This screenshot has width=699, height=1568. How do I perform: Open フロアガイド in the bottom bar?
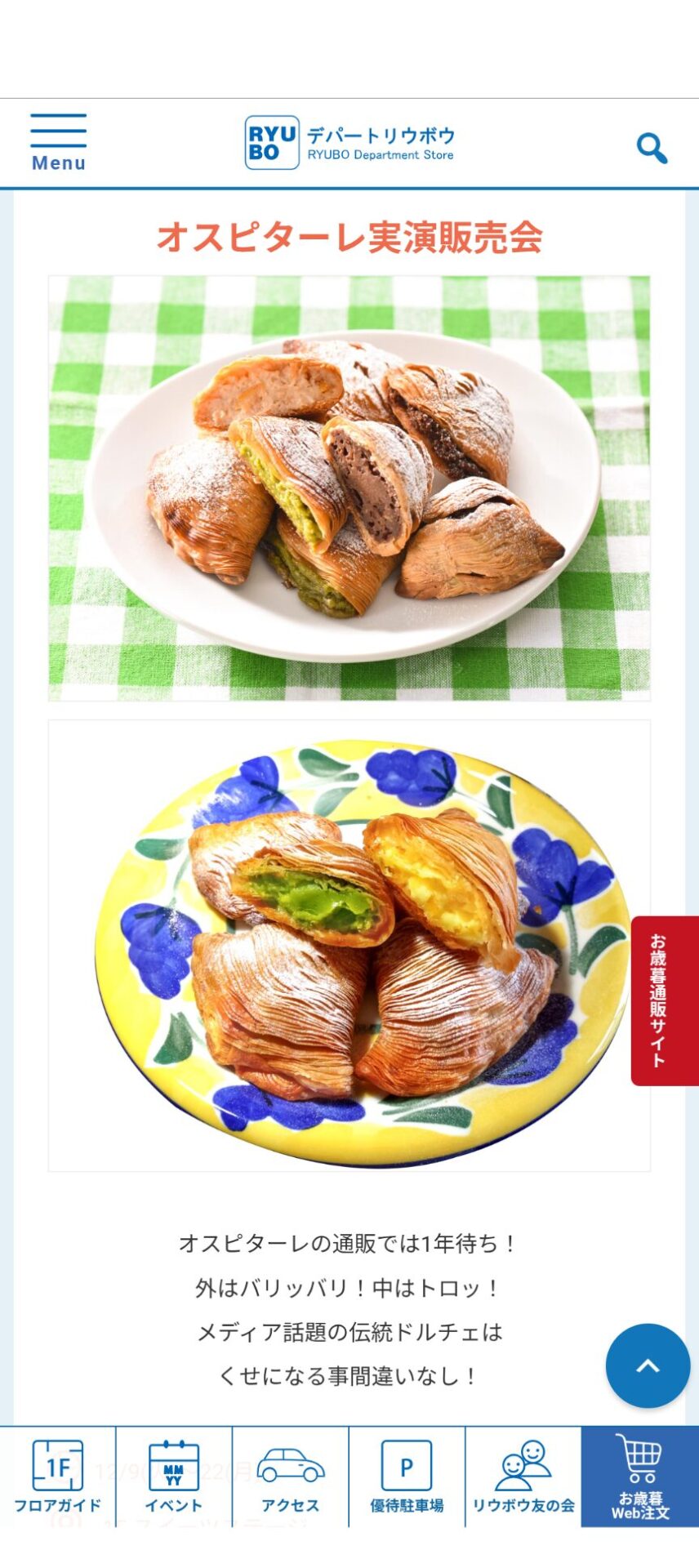[57, 1477]
